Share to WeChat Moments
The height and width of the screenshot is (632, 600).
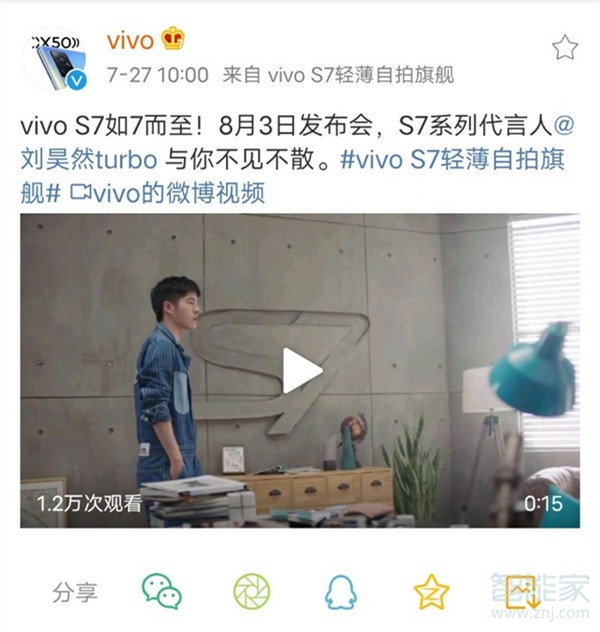(x=251, y=592)
